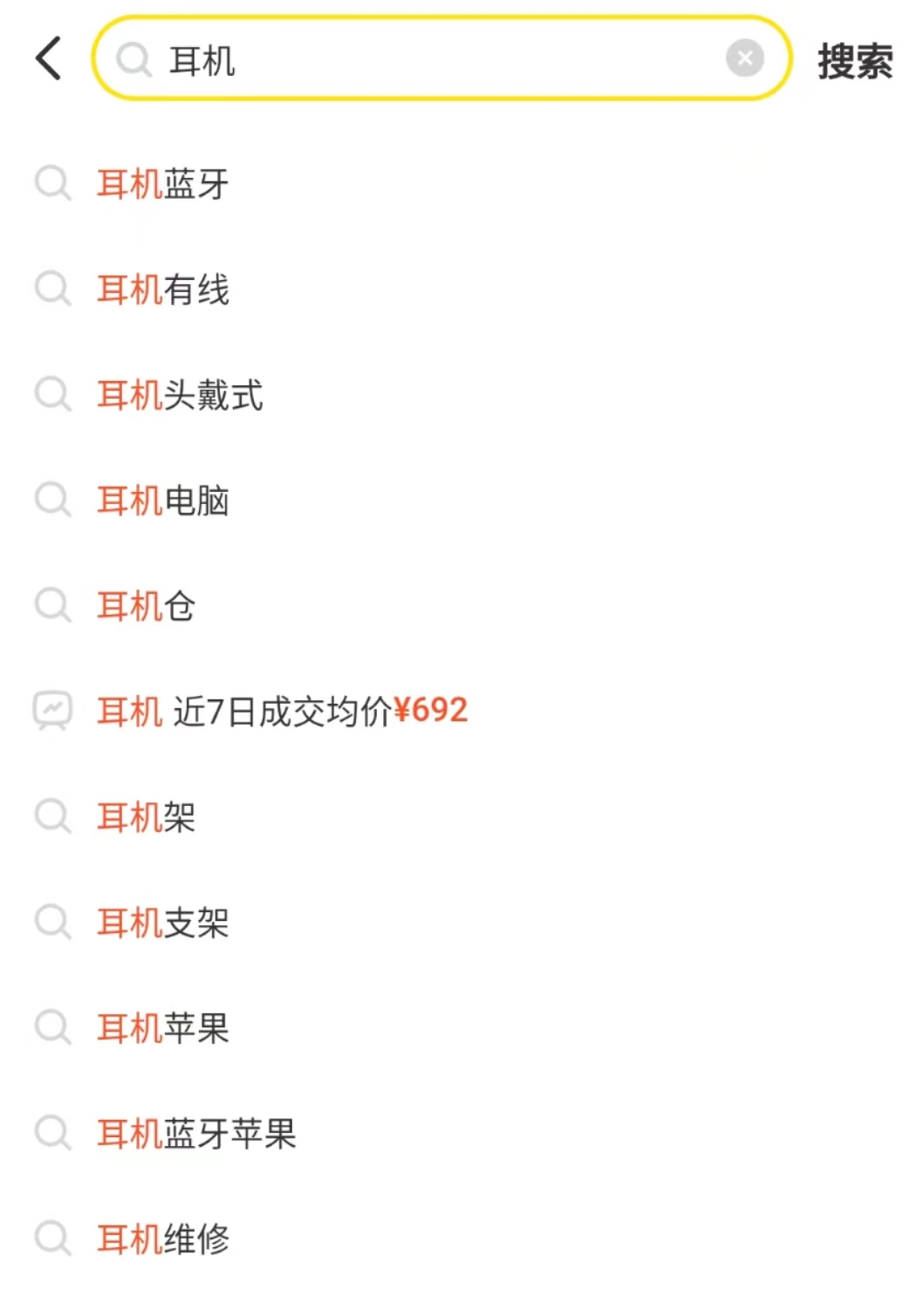The width and height of the screenshot is (910, 1316).
Task: Tap the 耳机架 suggestion
Action: tap(146, 817)
